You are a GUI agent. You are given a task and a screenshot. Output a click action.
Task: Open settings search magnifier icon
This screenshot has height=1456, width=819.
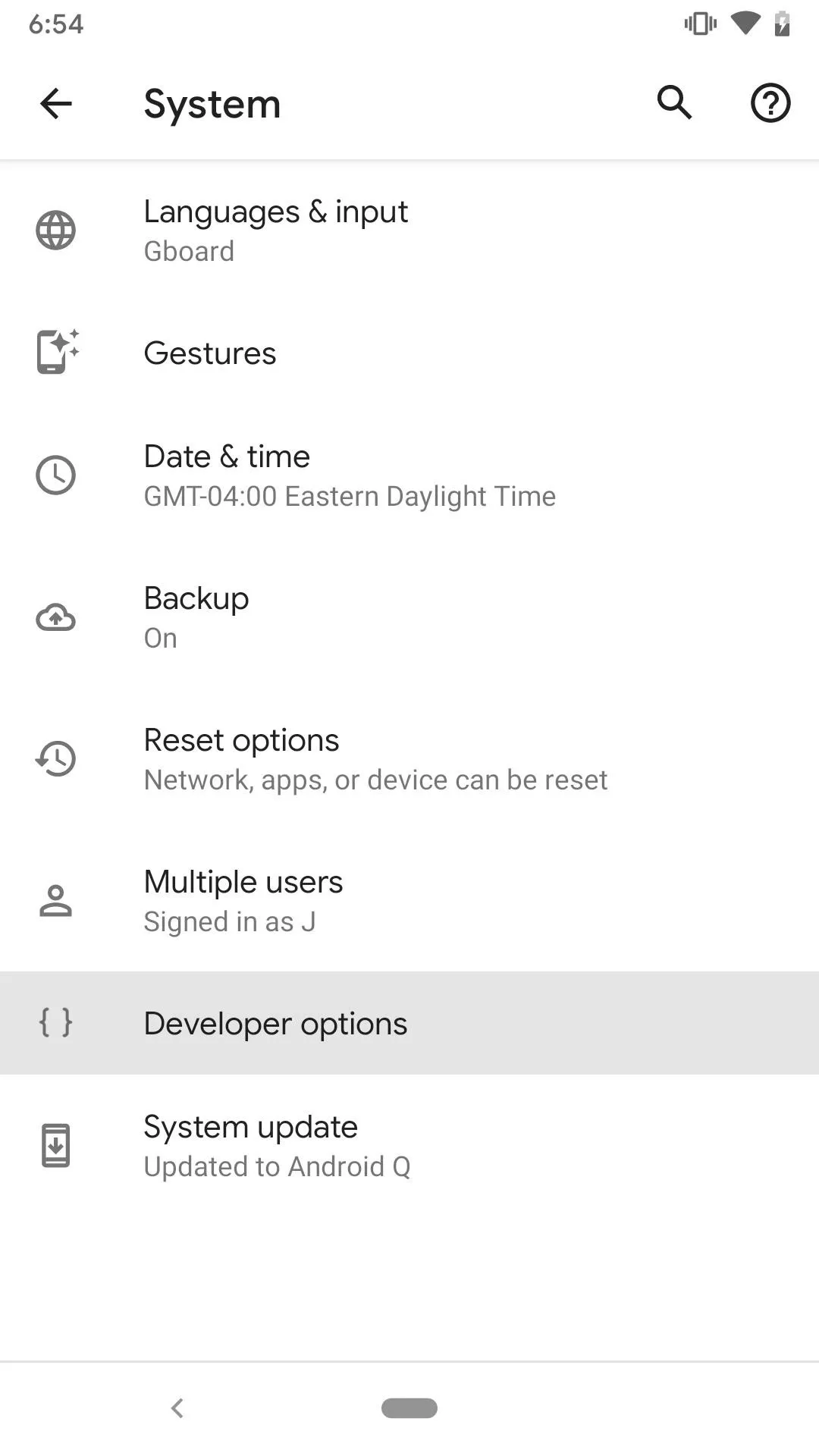click(674, 102)
